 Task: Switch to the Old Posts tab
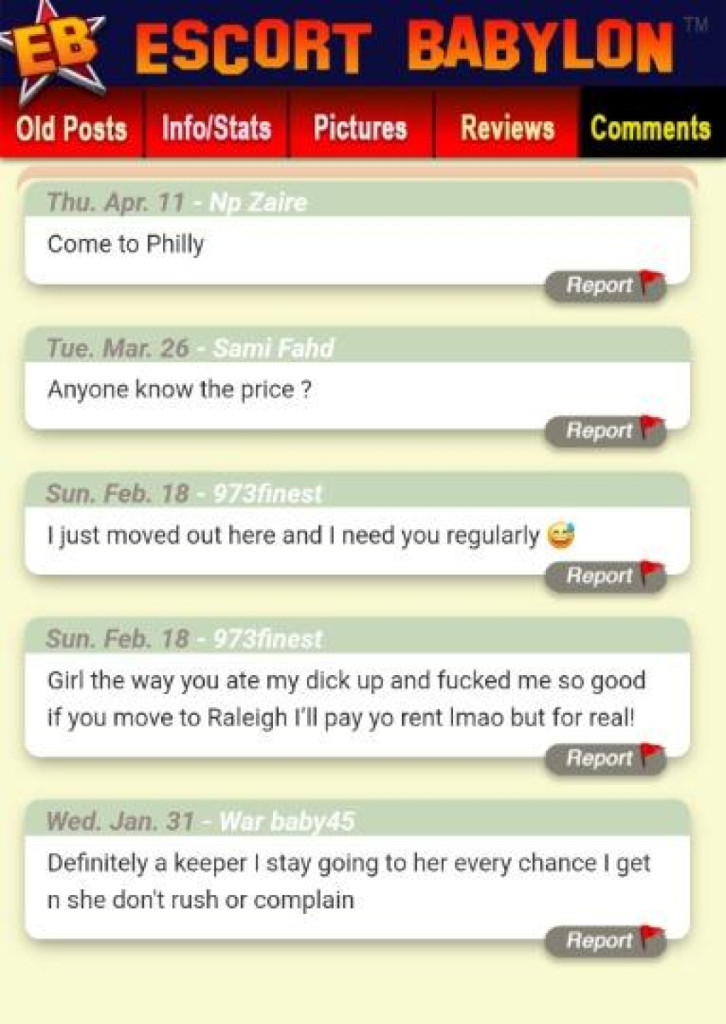point(72,128)
